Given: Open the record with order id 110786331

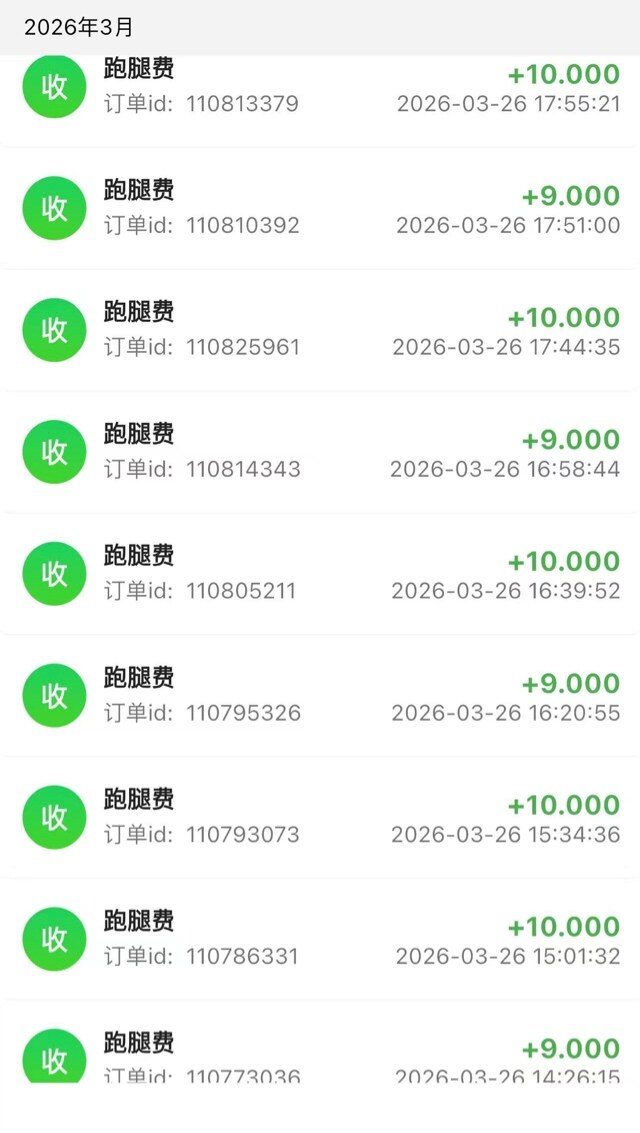Looking at the screenshot, I should click(x=320, y=940).
